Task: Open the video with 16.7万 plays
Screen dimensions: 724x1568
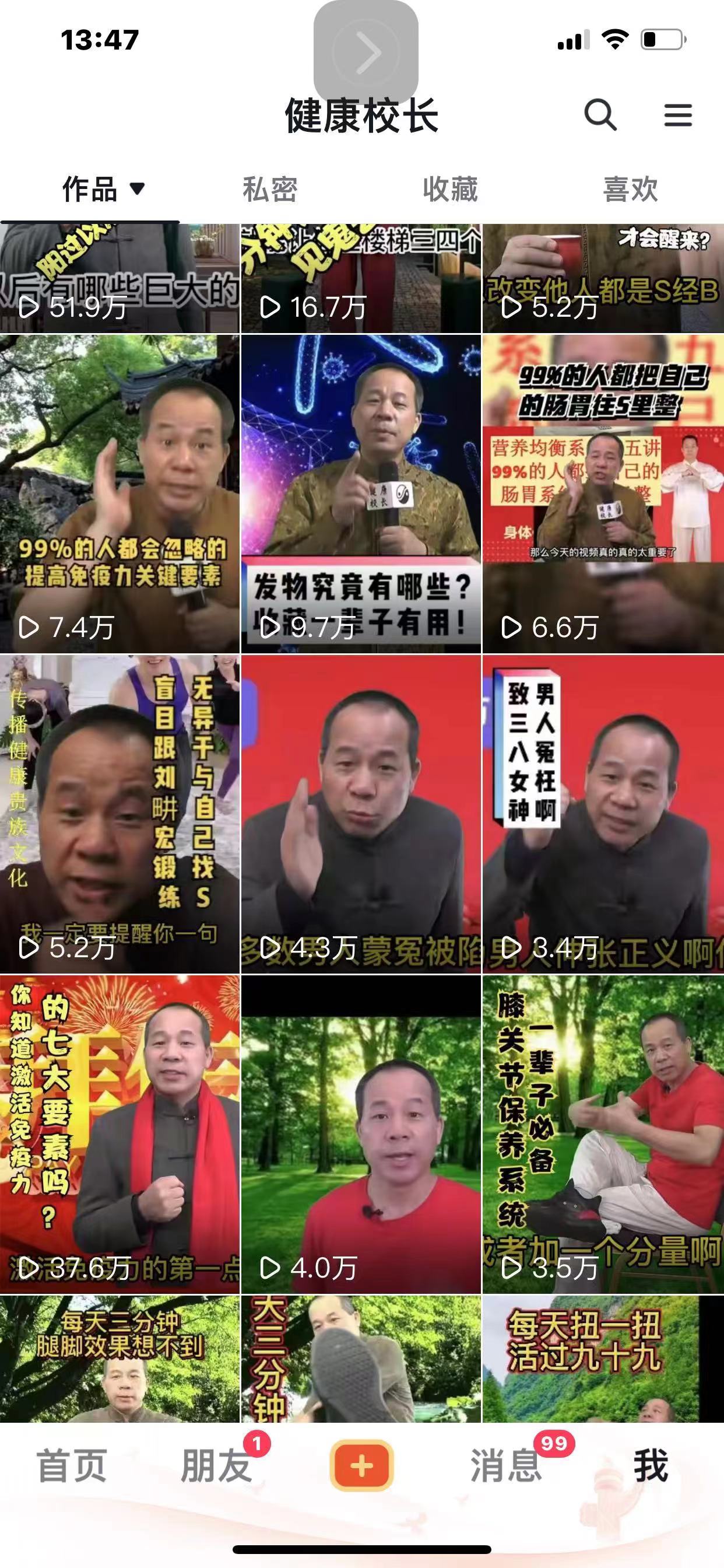Action: 361,278
